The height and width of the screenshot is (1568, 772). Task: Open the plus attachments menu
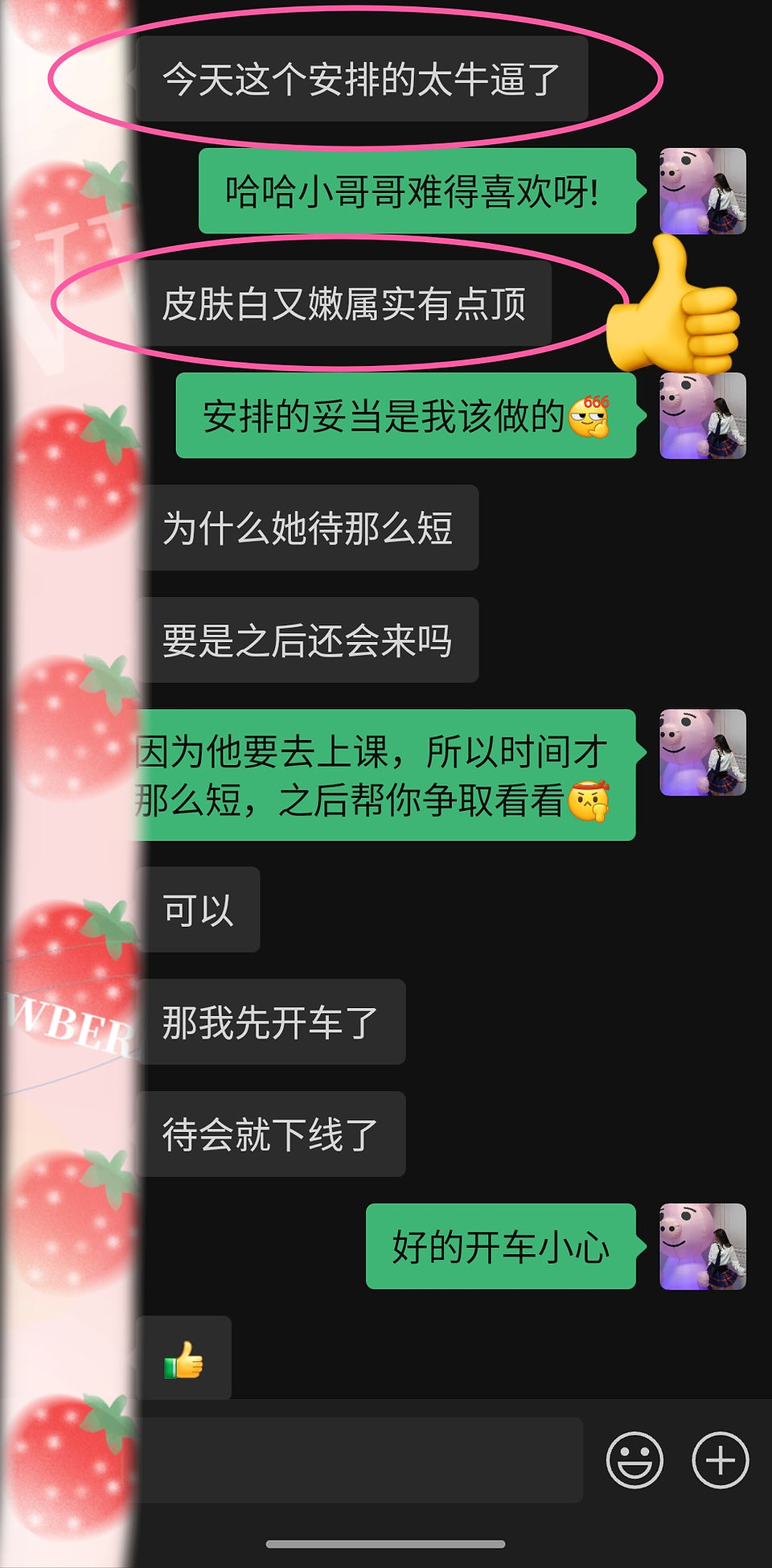[721, 1459]
